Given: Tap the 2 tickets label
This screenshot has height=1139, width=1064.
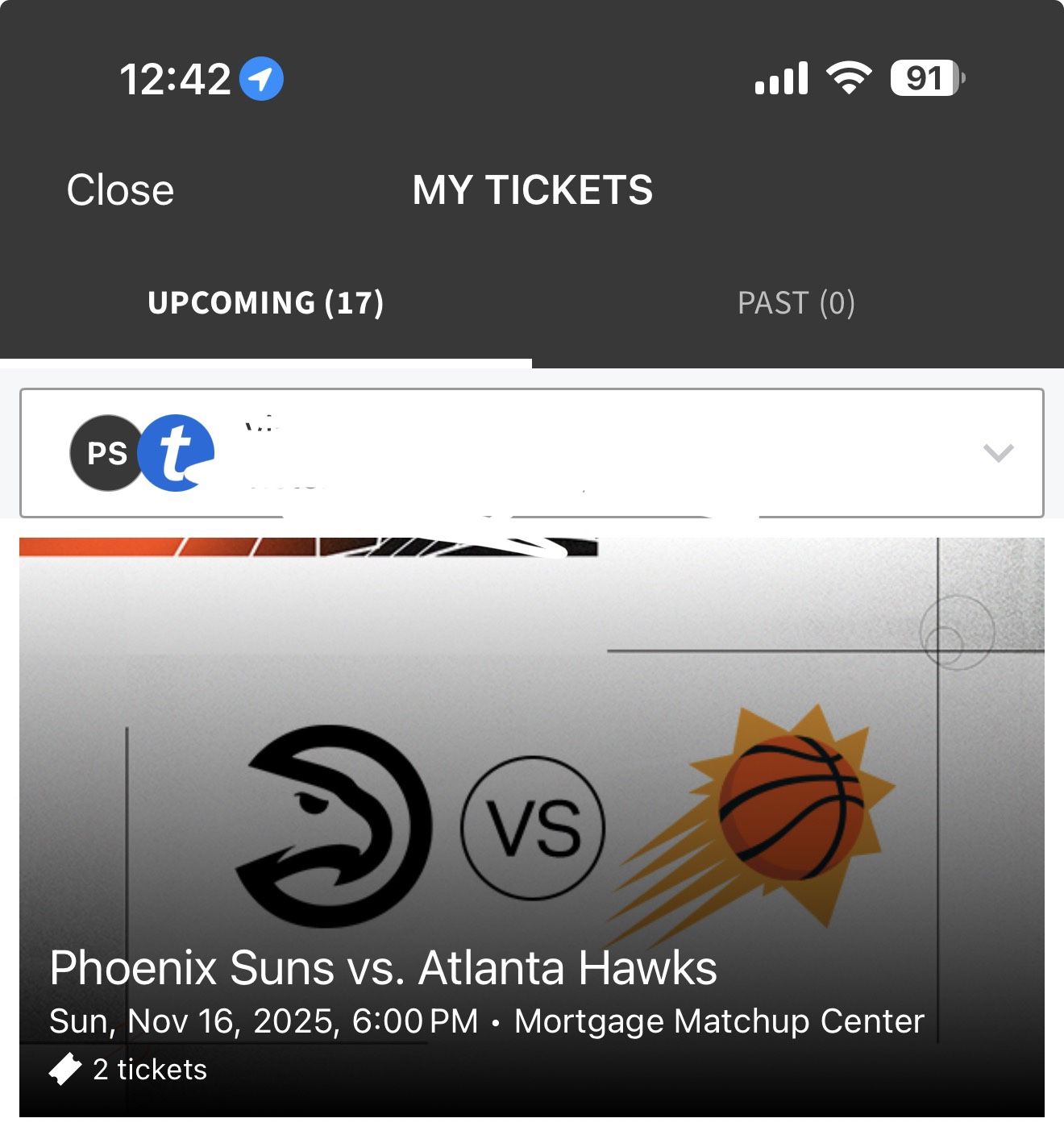Looking at the screenshot, I should (x=149, y=1070).
